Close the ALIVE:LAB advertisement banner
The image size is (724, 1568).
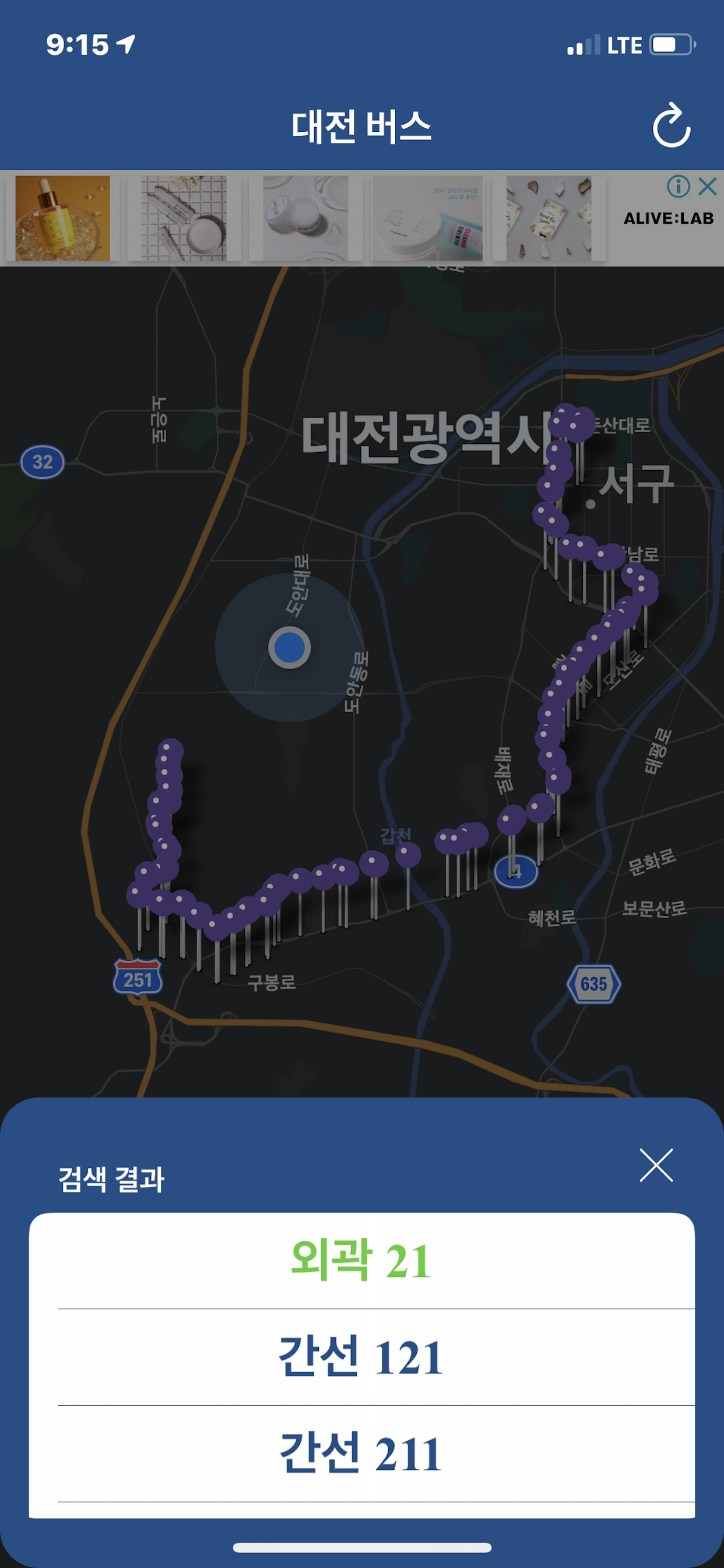[707, 188]
